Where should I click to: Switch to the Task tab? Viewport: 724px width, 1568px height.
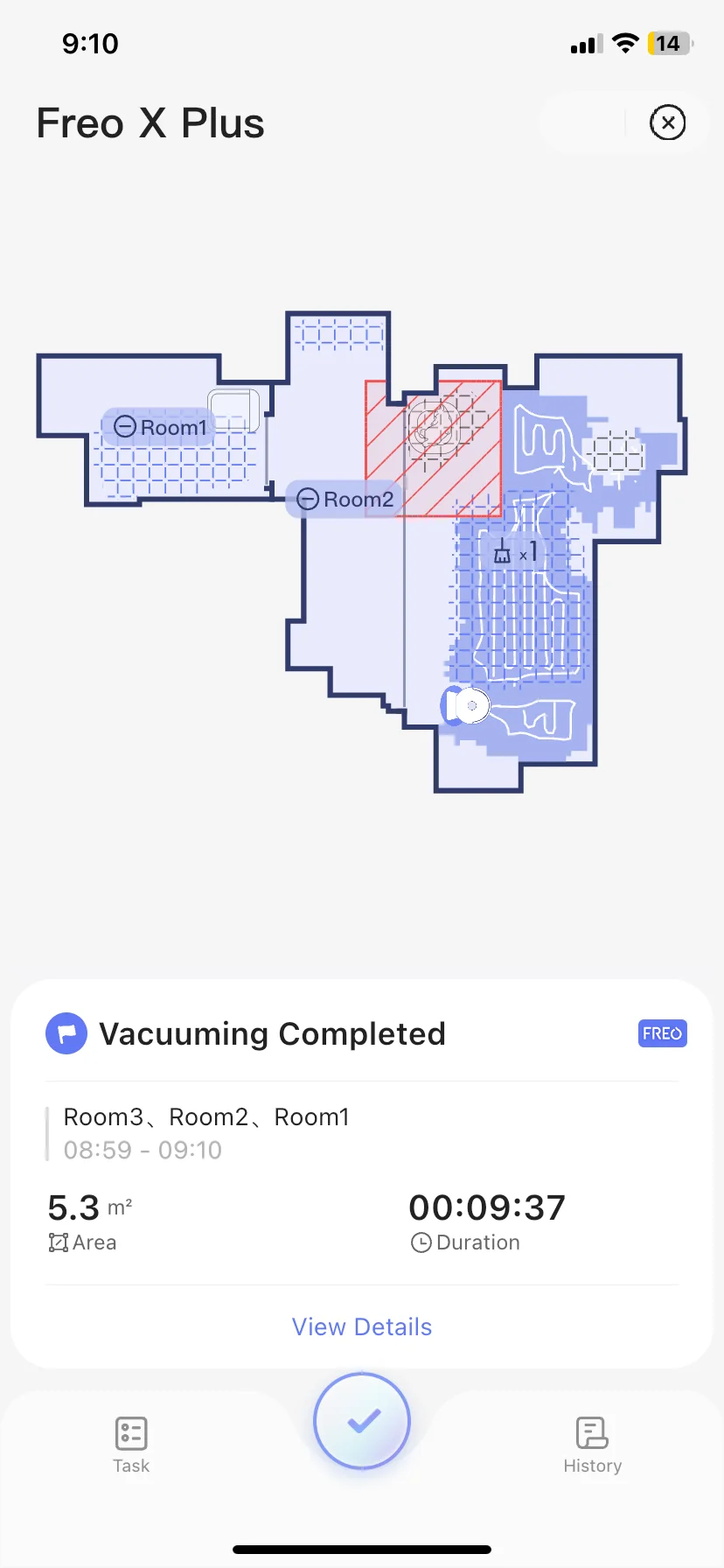(x=131, y=1445)
